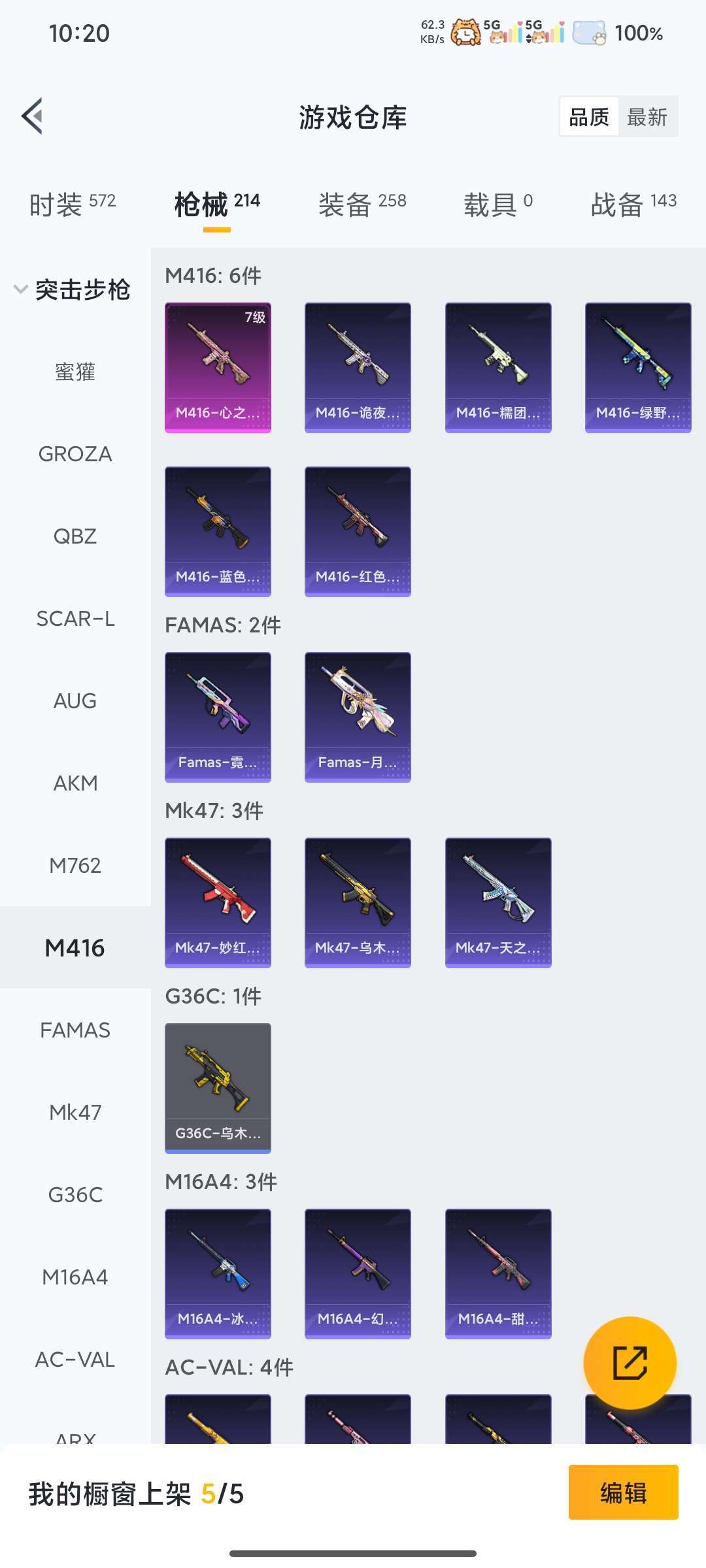Jump to GROZA in the sidebar

(75, 454)
